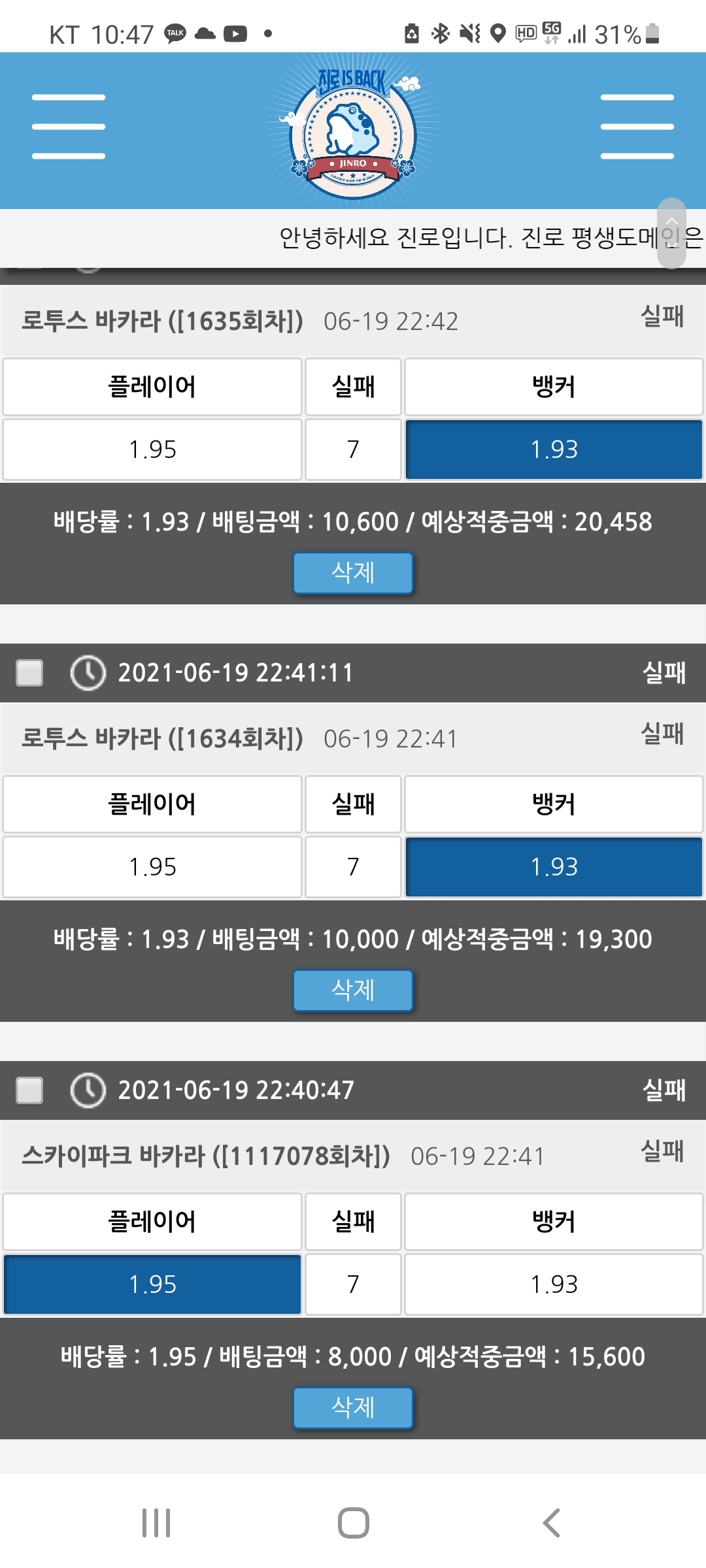Select the checkbox for the 22:40:47 bet

point(29,1090)
